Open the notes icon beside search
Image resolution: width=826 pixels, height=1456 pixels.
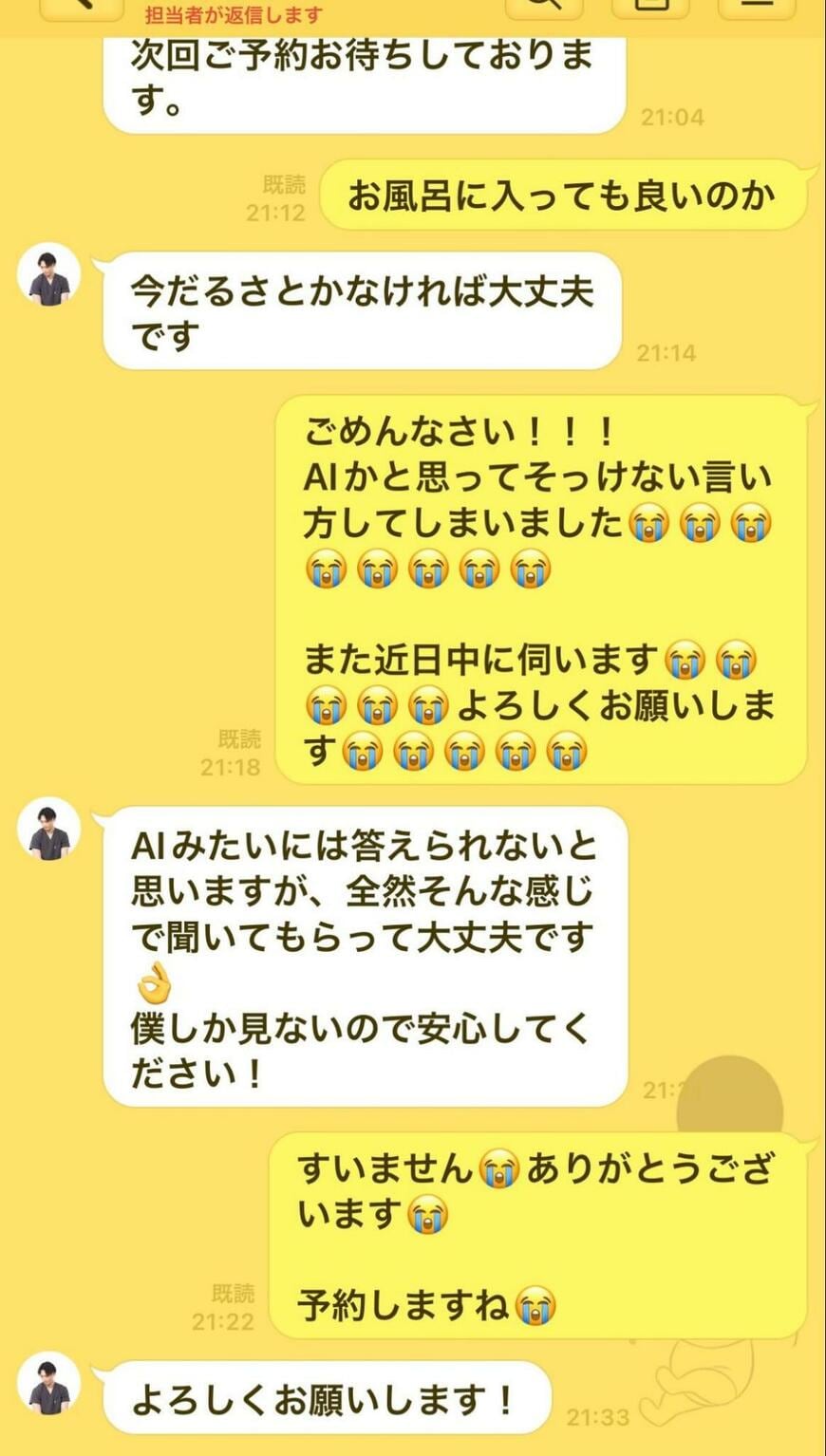(x=649, y=6)
